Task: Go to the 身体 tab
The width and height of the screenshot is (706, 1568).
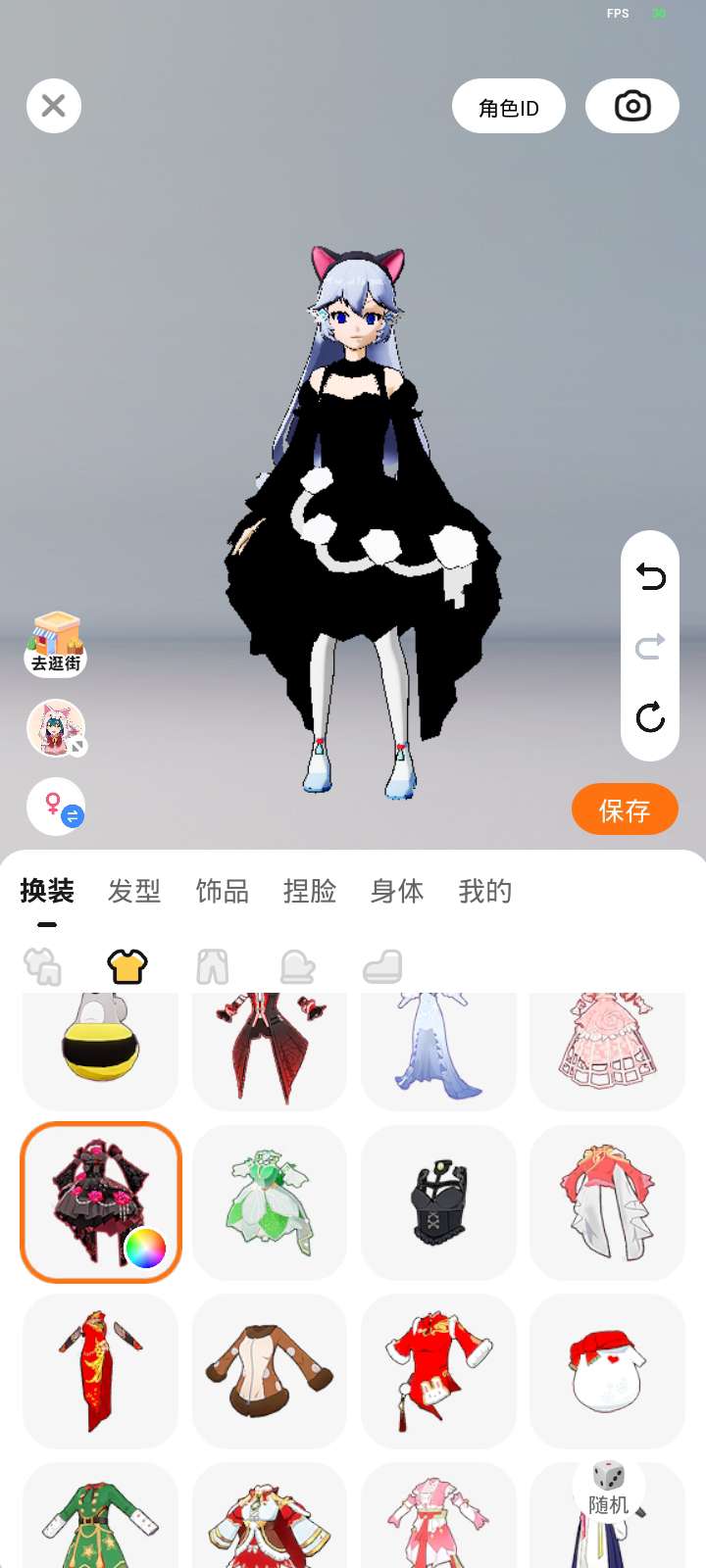Action: coord(397,891)
